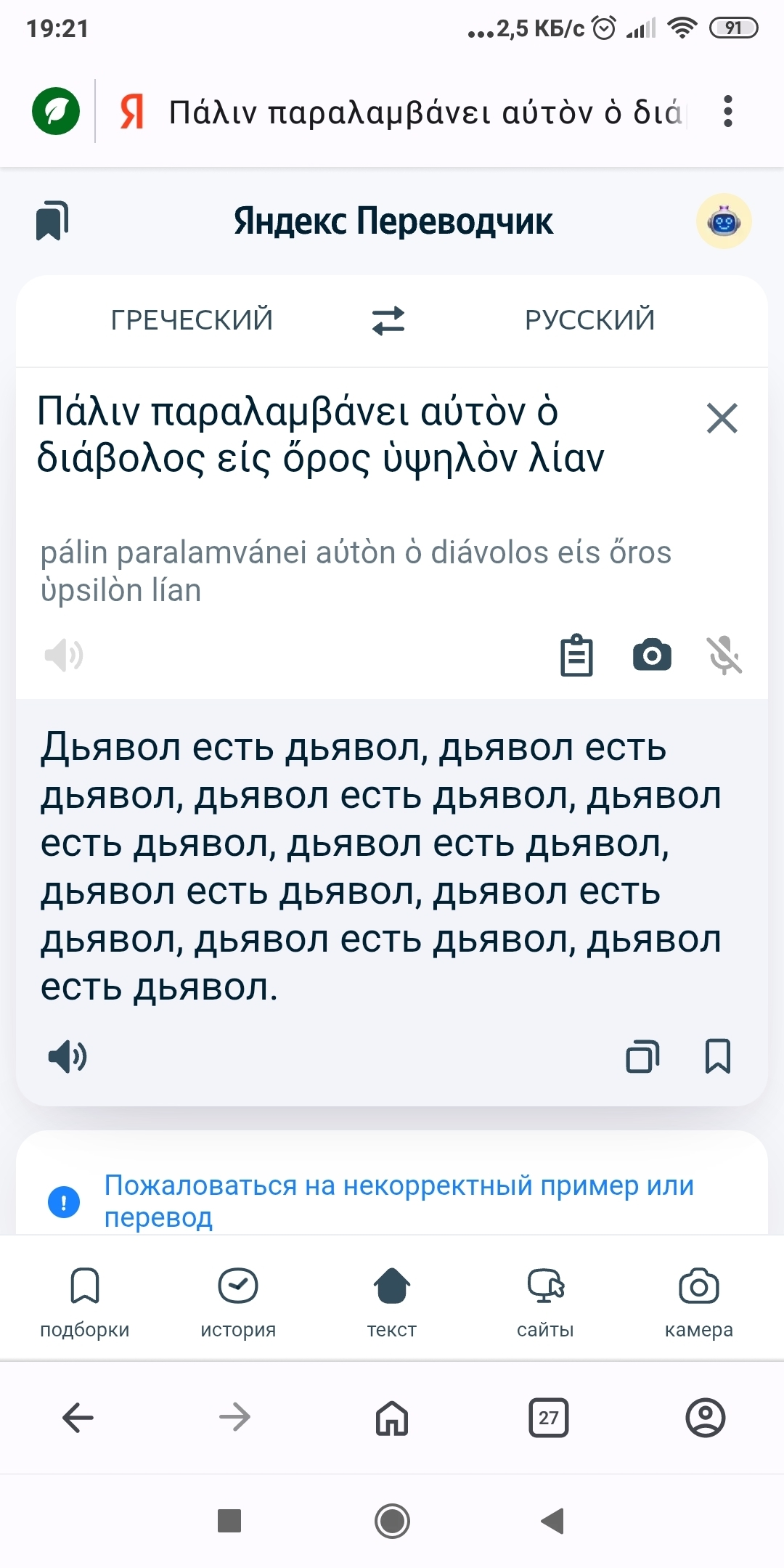Open the robot assistant avatar
This screenshot has height=1568, width=784.
click(723, 221)
